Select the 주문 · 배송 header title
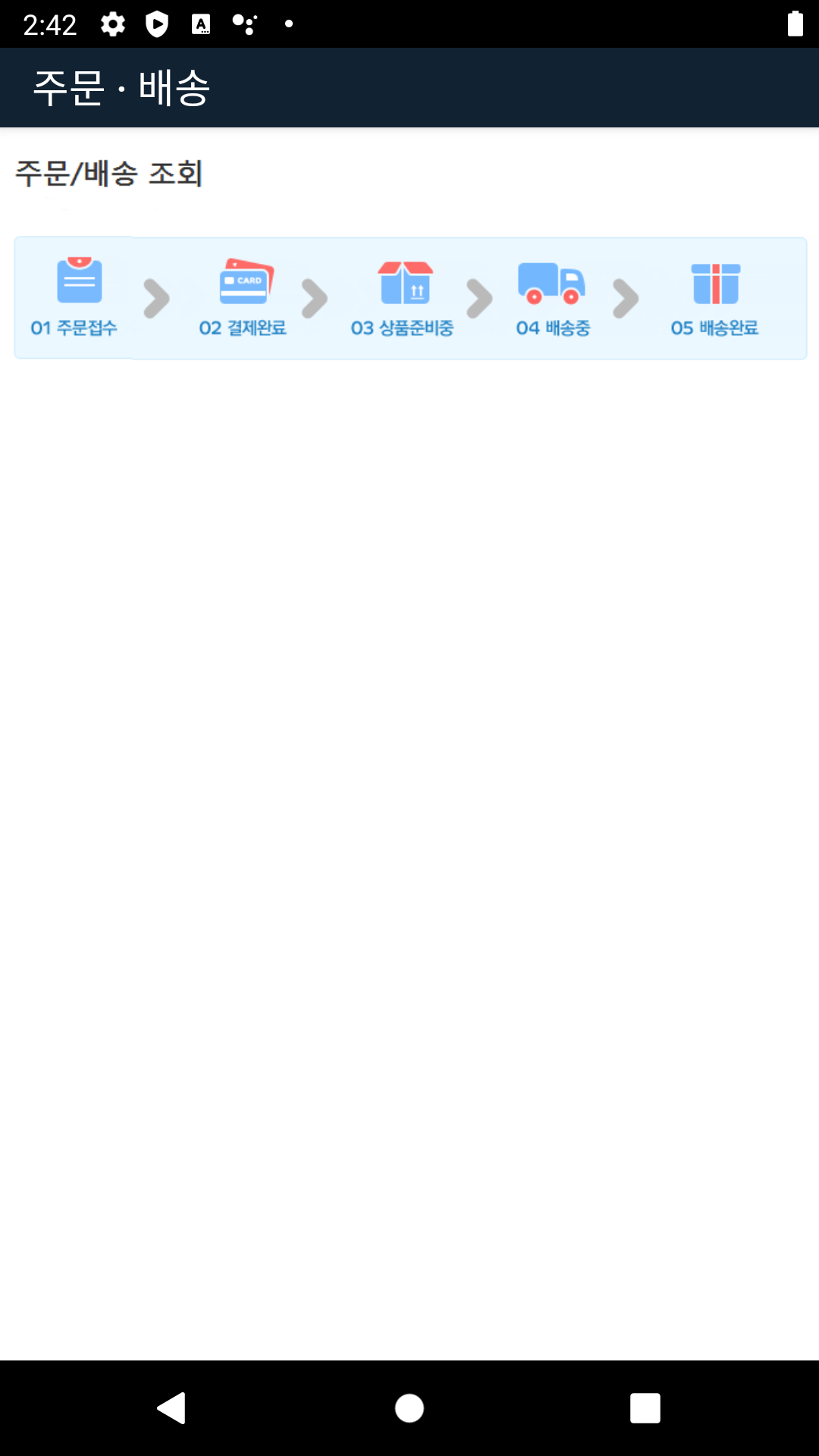The height and width of the screenshot is (1456, 819). tap(121, 86)
